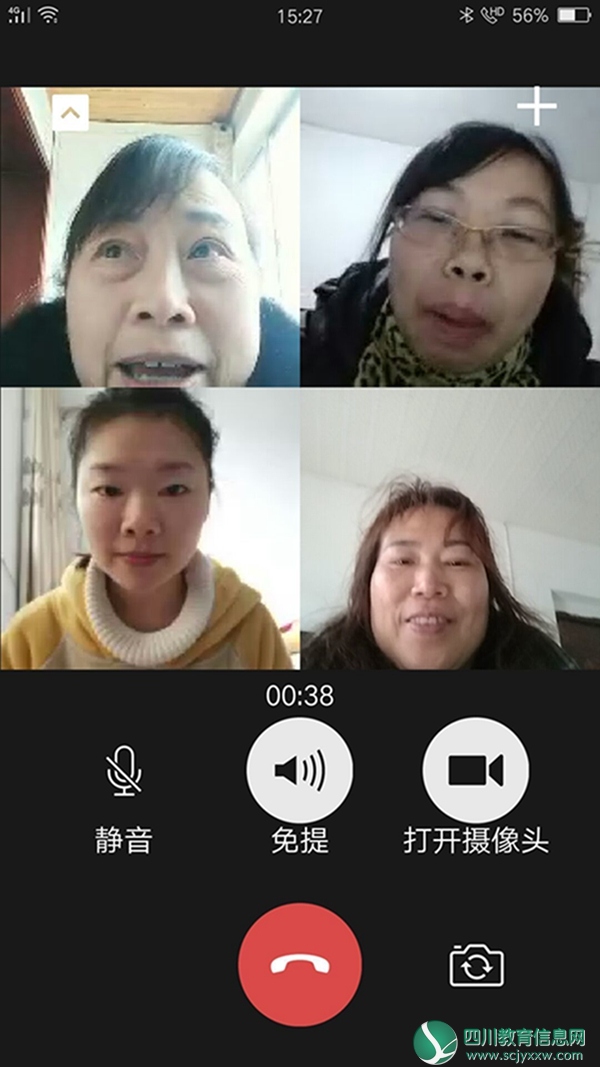Toggle the camera (打开摄像头)
Screen dimensions: 600x1067
point(476,770)
